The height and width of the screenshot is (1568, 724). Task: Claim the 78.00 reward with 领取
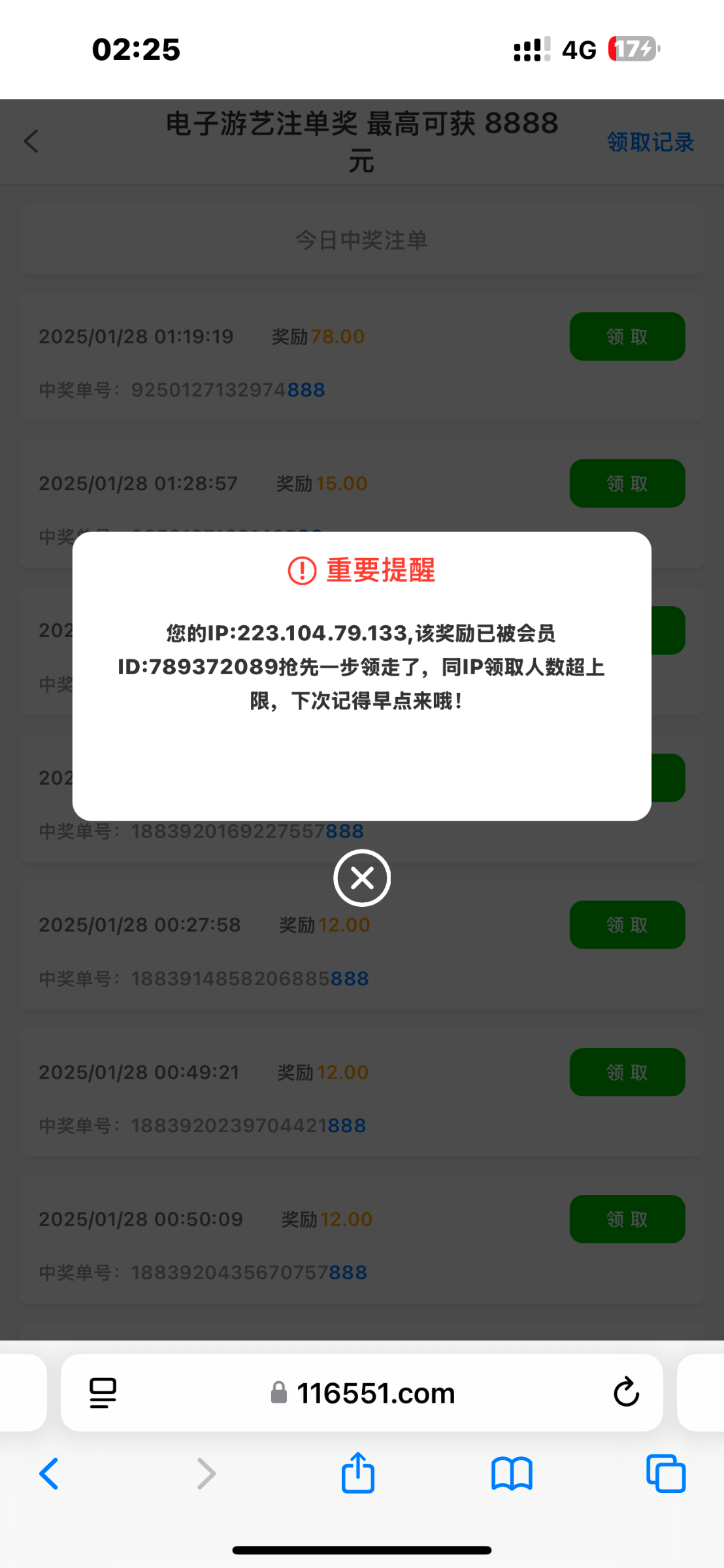(627, 336)
